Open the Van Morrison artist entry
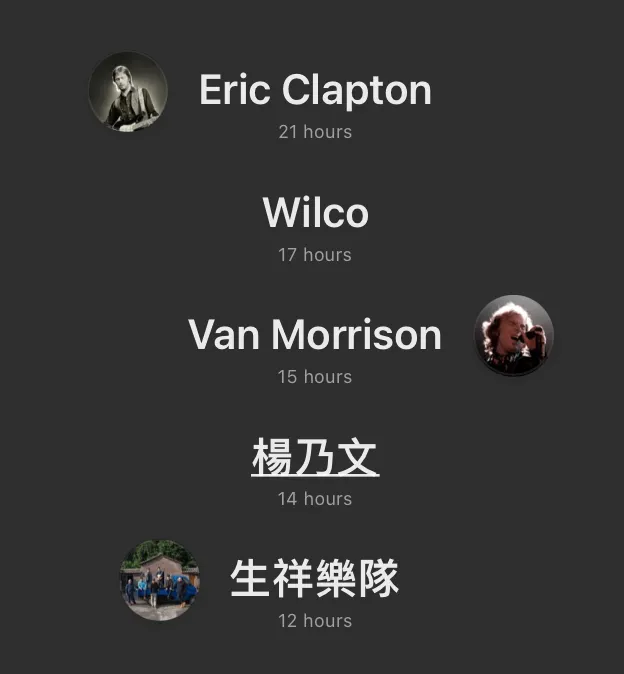The image size is (624, 674). pos(315,335)
